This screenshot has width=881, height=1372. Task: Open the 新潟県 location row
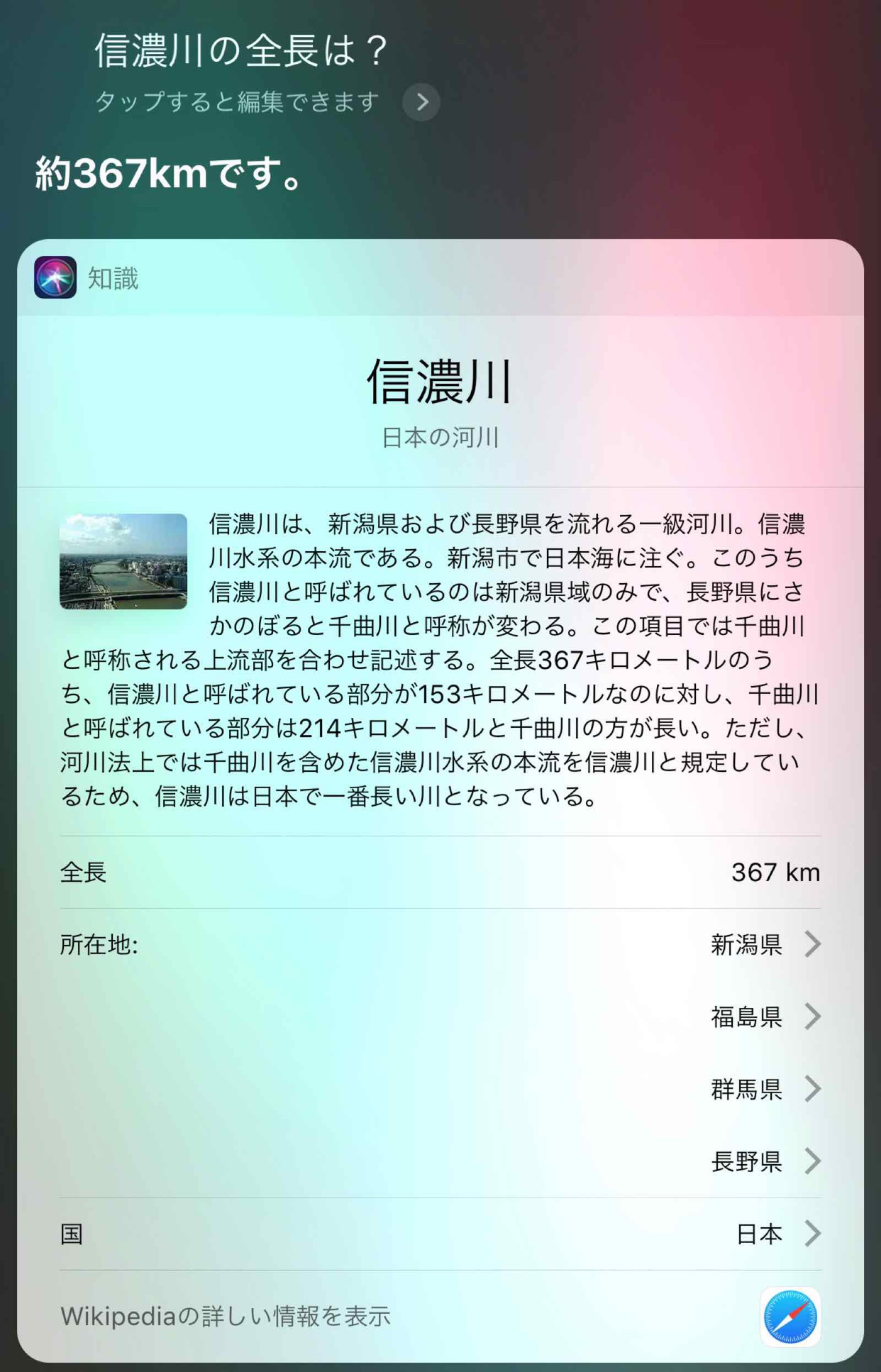(x=765, y=944)
